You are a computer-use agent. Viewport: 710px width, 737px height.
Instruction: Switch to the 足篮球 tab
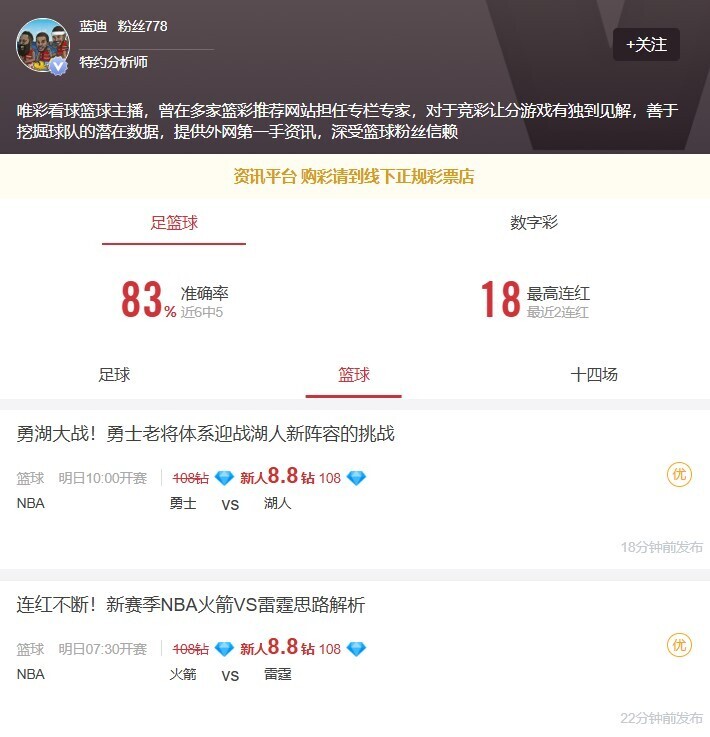pyautogui.click(x=174, y=223)
